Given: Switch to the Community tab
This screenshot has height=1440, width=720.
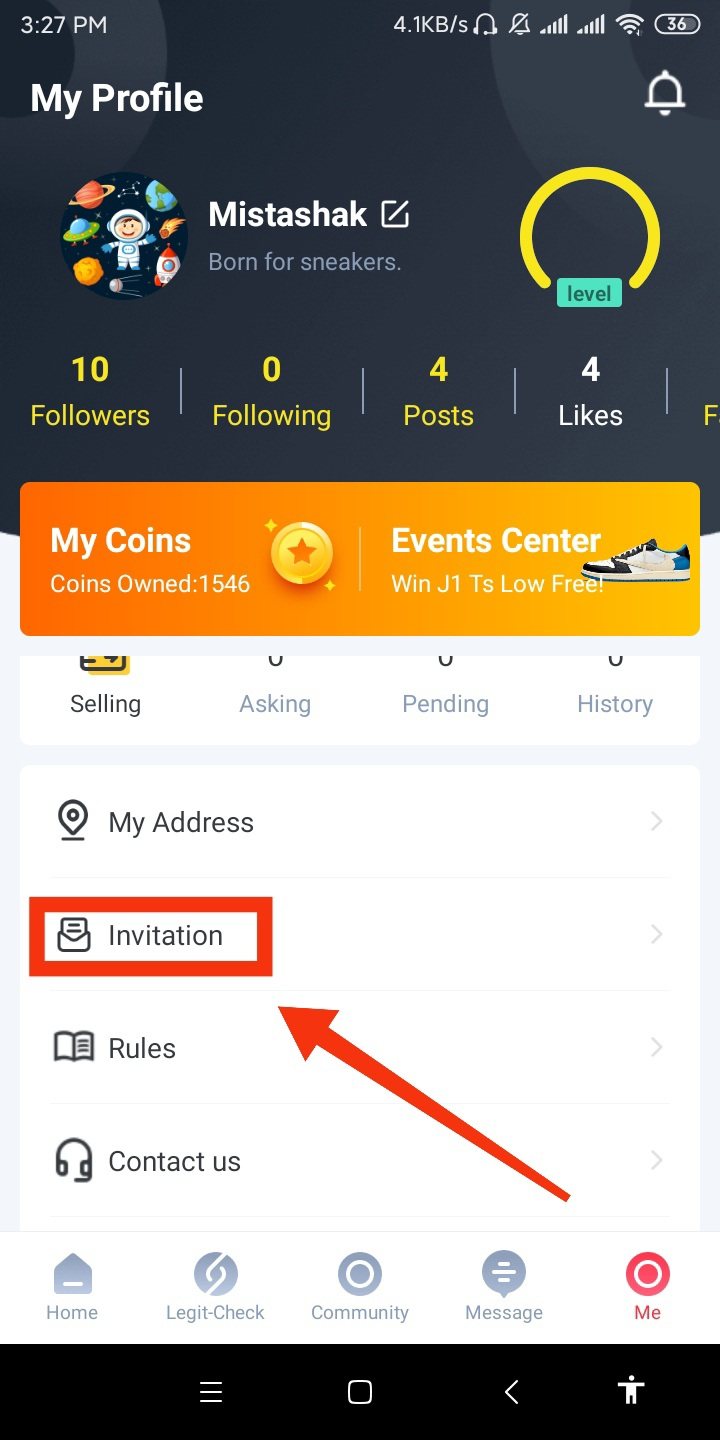Looking at the screenshot, I should [360, 1287].
